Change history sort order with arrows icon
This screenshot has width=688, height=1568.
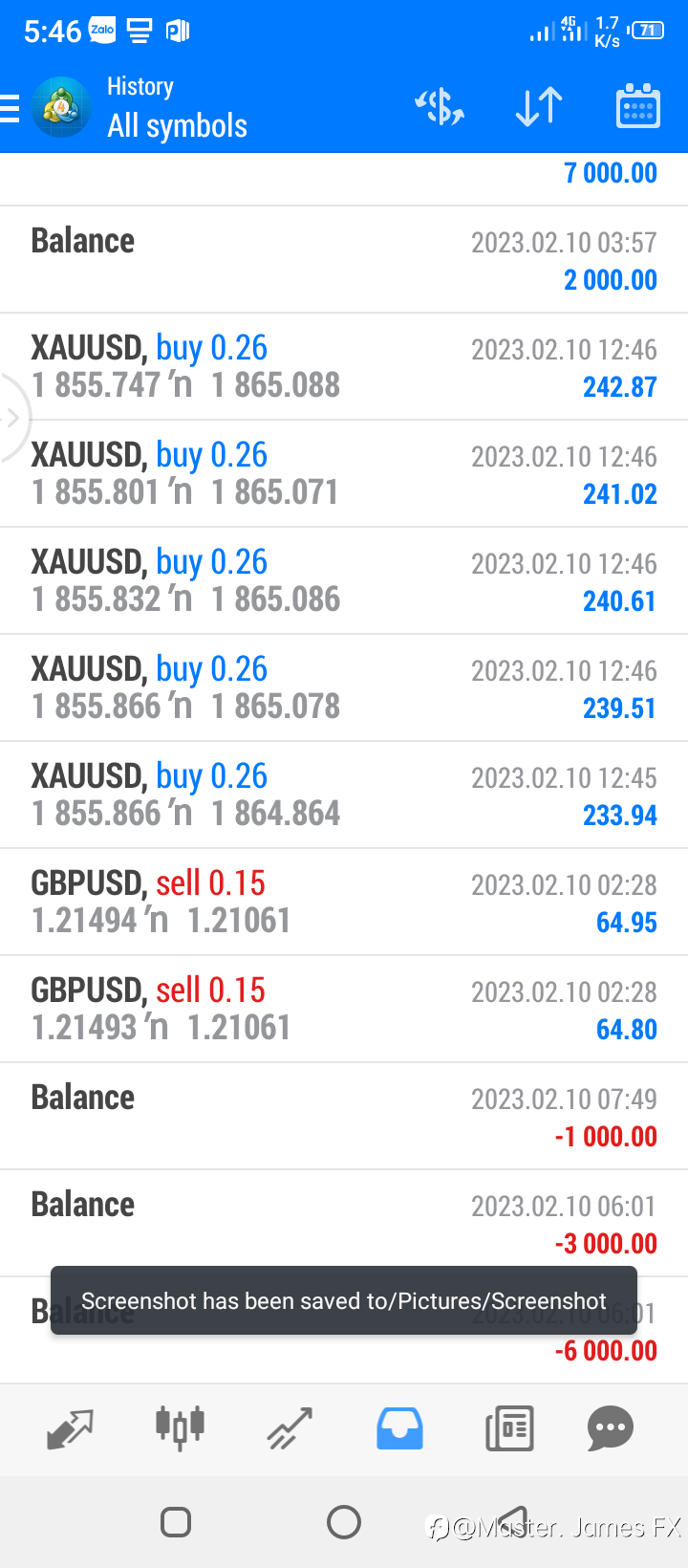pyautogui.click(x=539, y=106)
